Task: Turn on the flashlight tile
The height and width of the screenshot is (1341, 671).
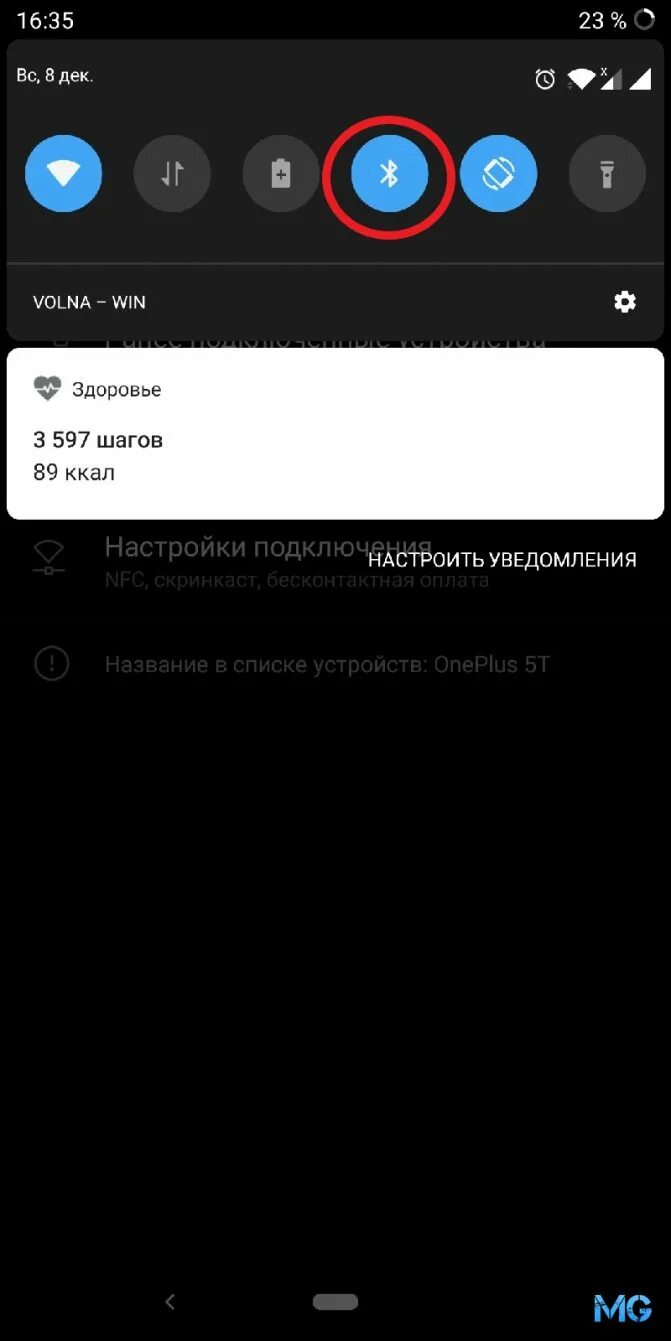Action: point(607,174)
